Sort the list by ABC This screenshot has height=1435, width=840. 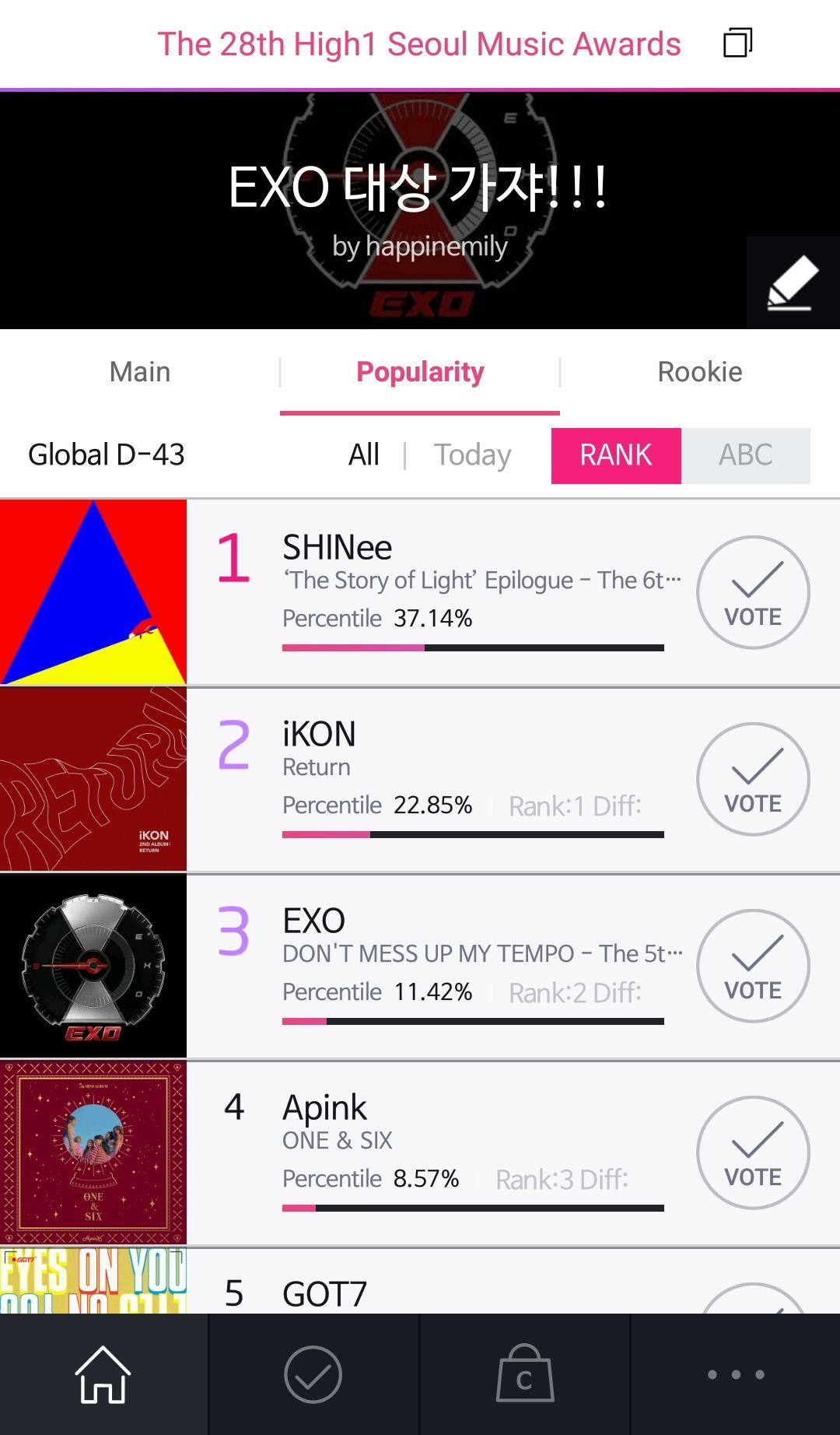pos(745,455)
